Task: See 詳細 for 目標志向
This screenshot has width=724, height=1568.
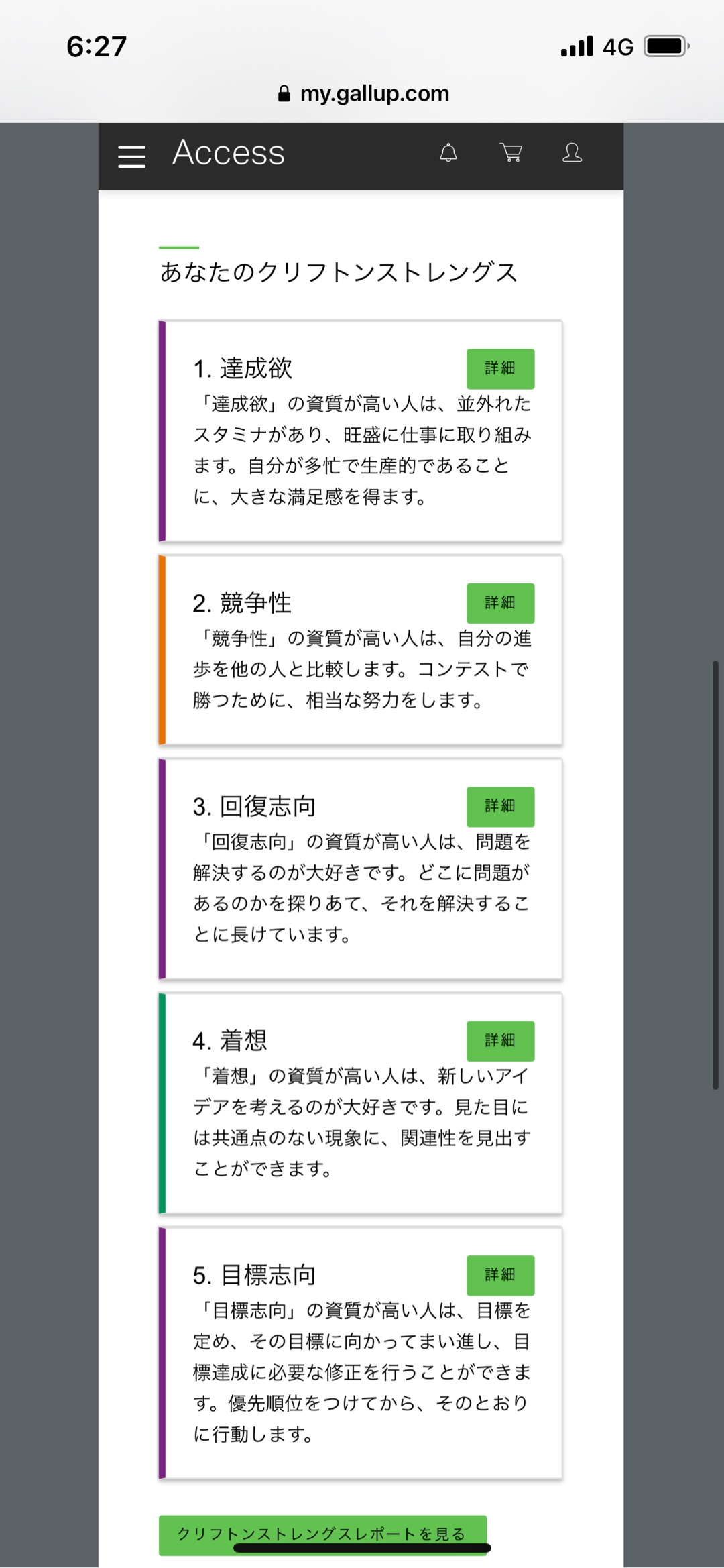Action: click(x=500, y=1274)
